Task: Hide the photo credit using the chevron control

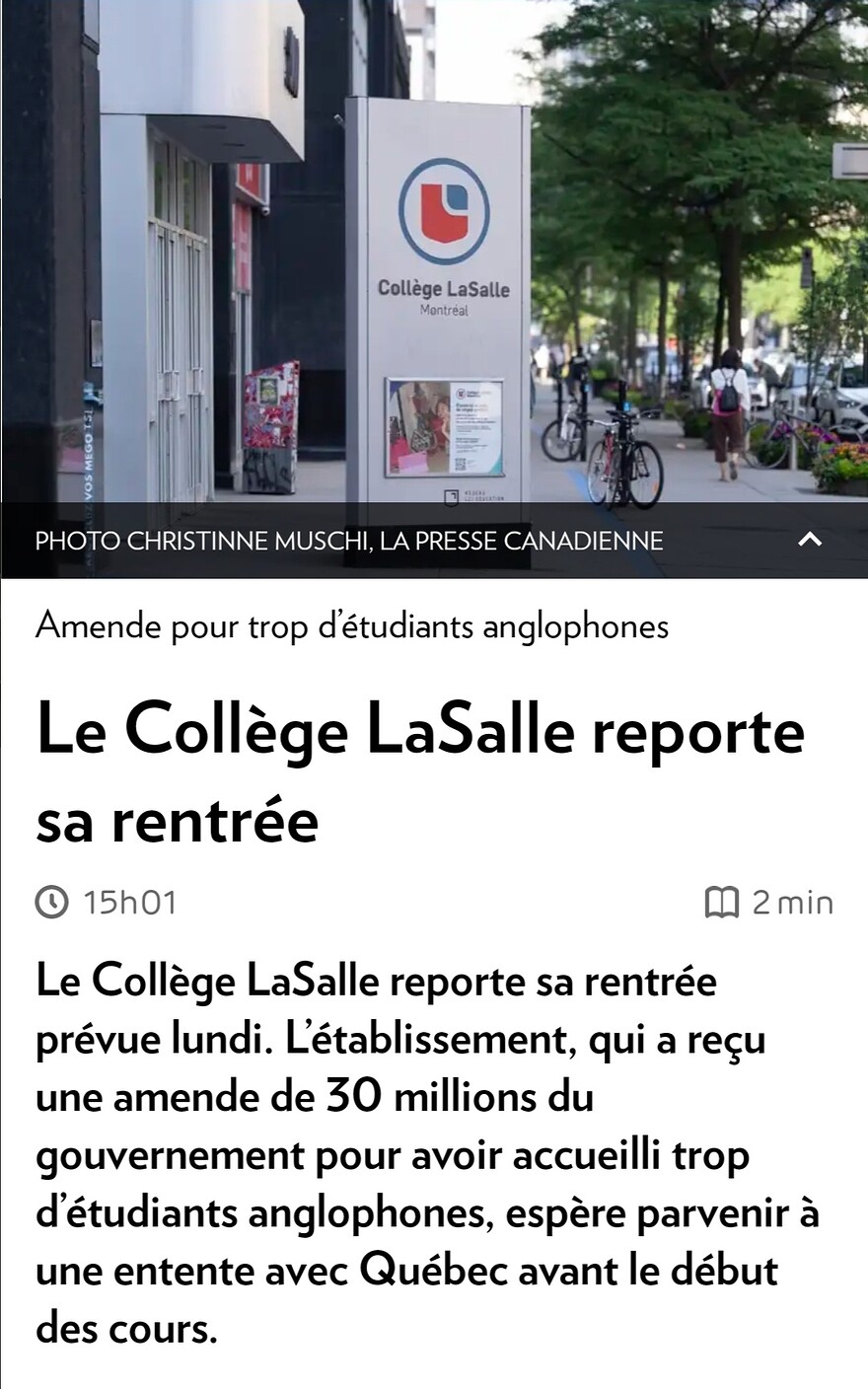Action: point(811,540)
